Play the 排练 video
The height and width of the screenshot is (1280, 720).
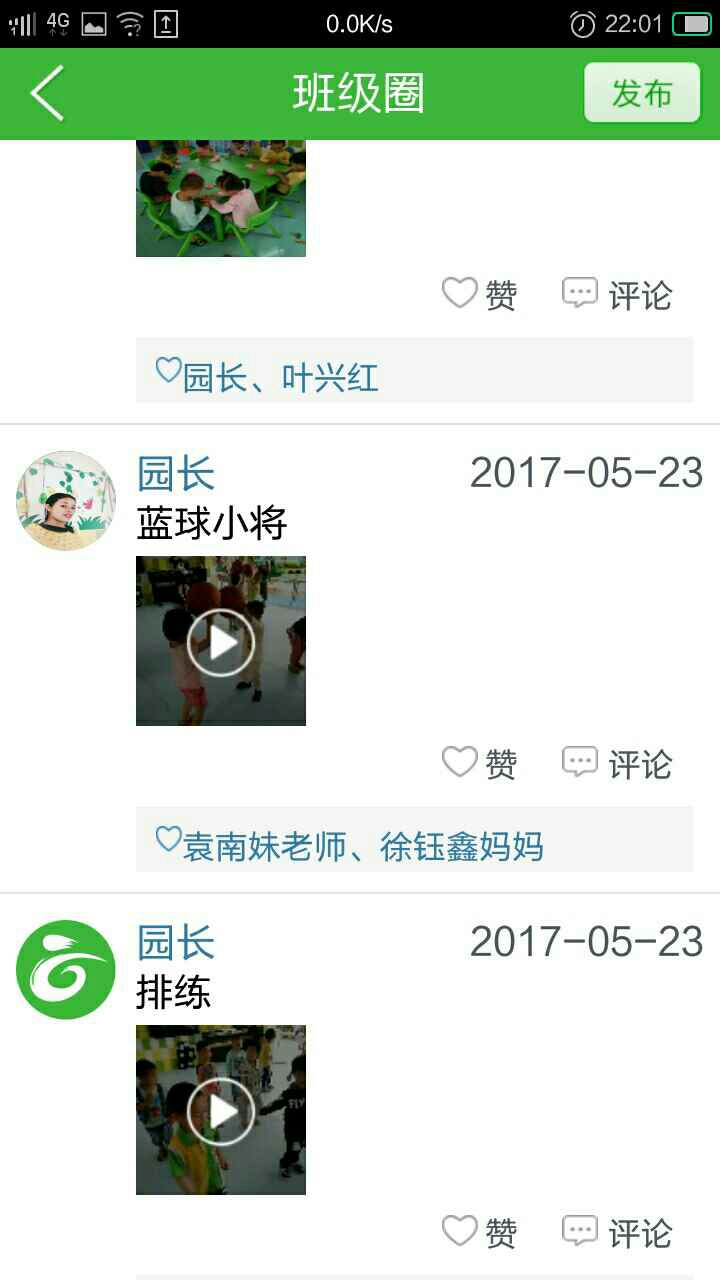pos(221,1110)
